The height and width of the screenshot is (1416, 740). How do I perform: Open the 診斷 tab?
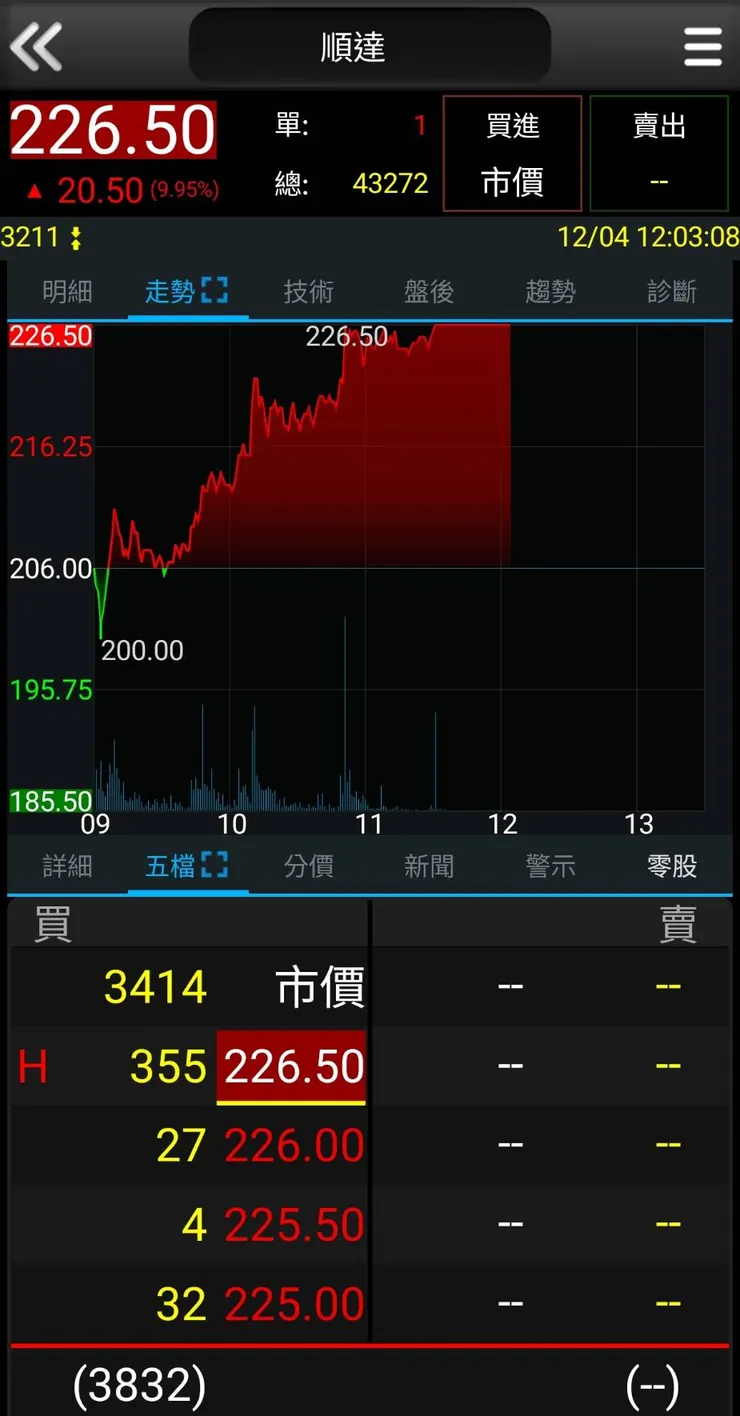tap(671, 290)
